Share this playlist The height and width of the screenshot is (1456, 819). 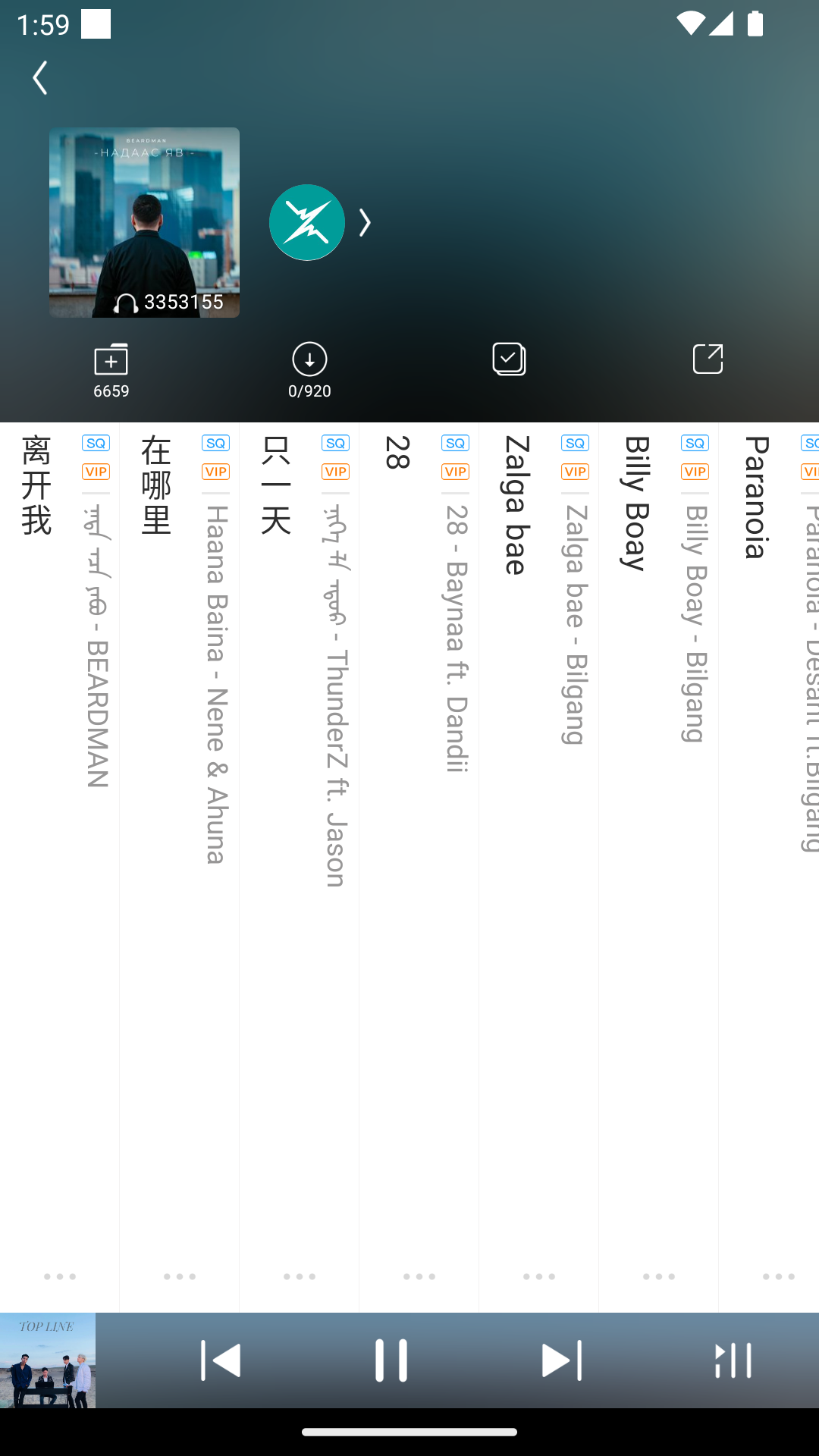[x=708, y=359]
